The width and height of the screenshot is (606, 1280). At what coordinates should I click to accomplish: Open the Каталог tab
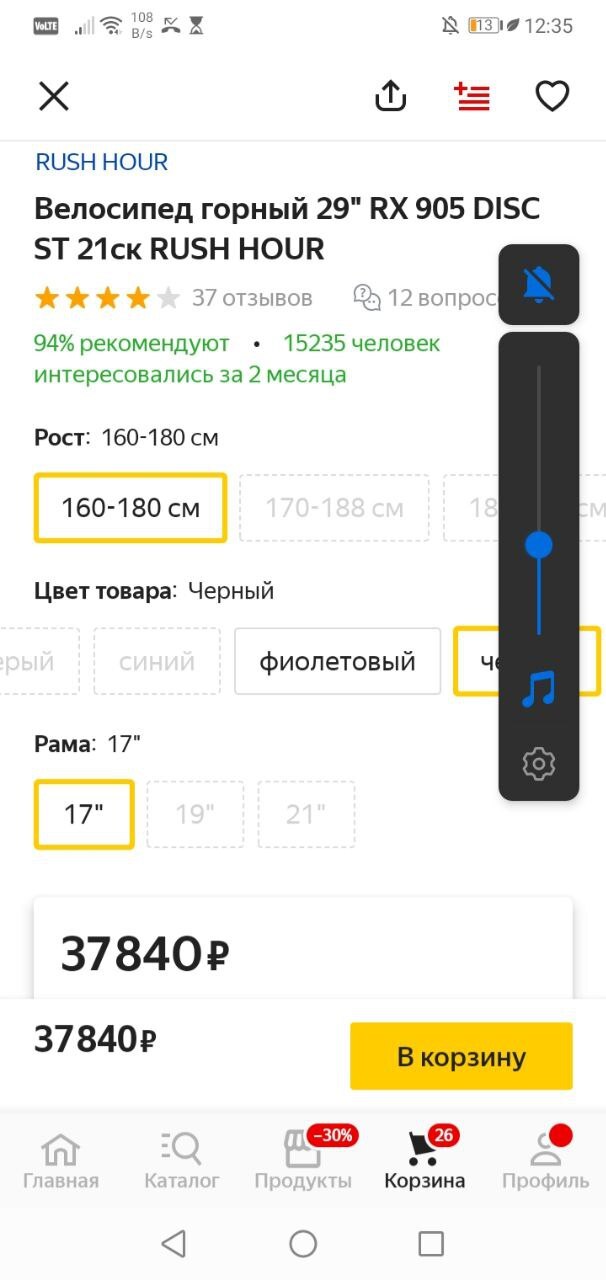click(x=182, y=1161)
